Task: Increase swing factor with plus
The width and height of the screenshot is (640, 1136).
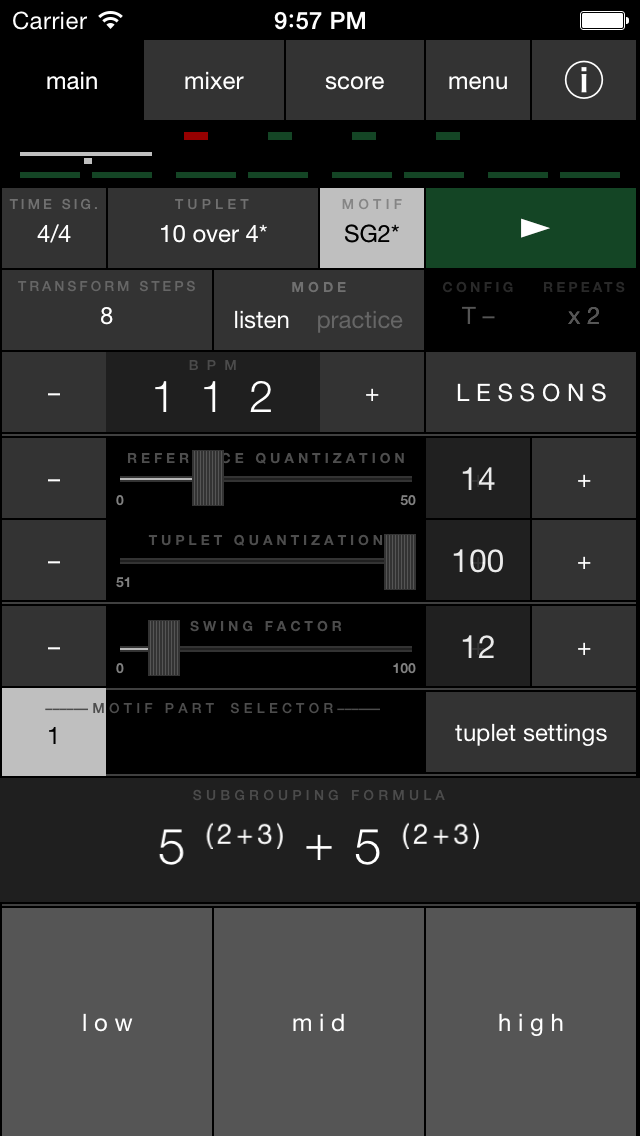Action: [x=583, y=647]
